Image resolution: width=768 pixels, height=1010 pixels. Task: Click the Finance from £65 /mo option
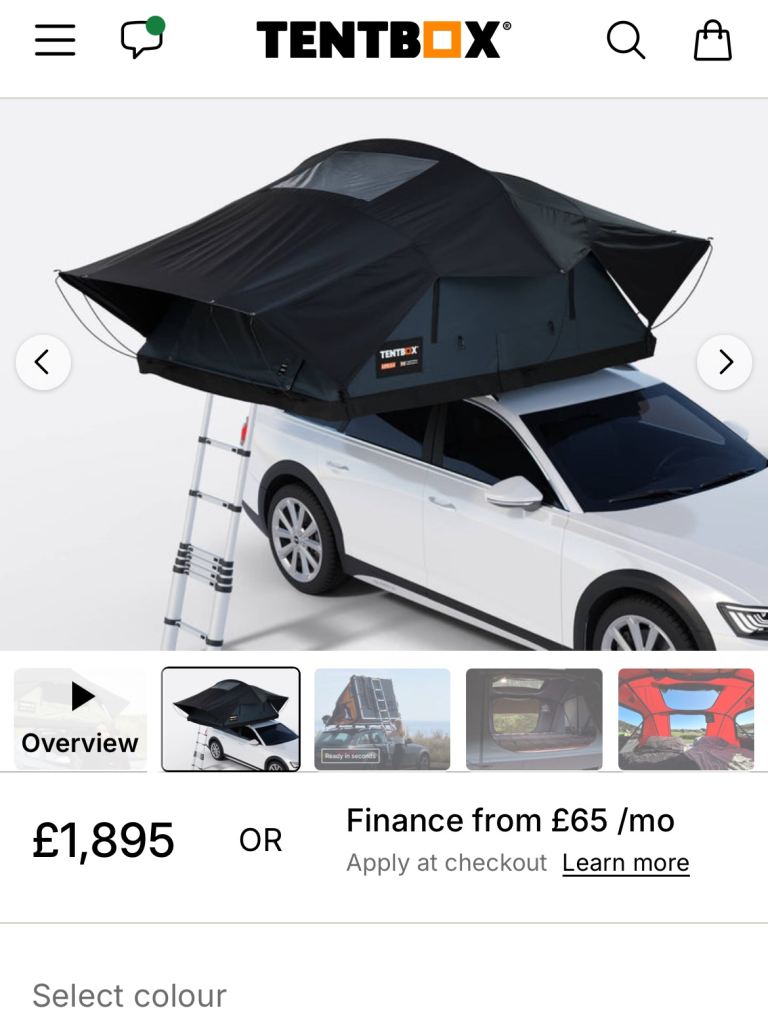point(510,821)
